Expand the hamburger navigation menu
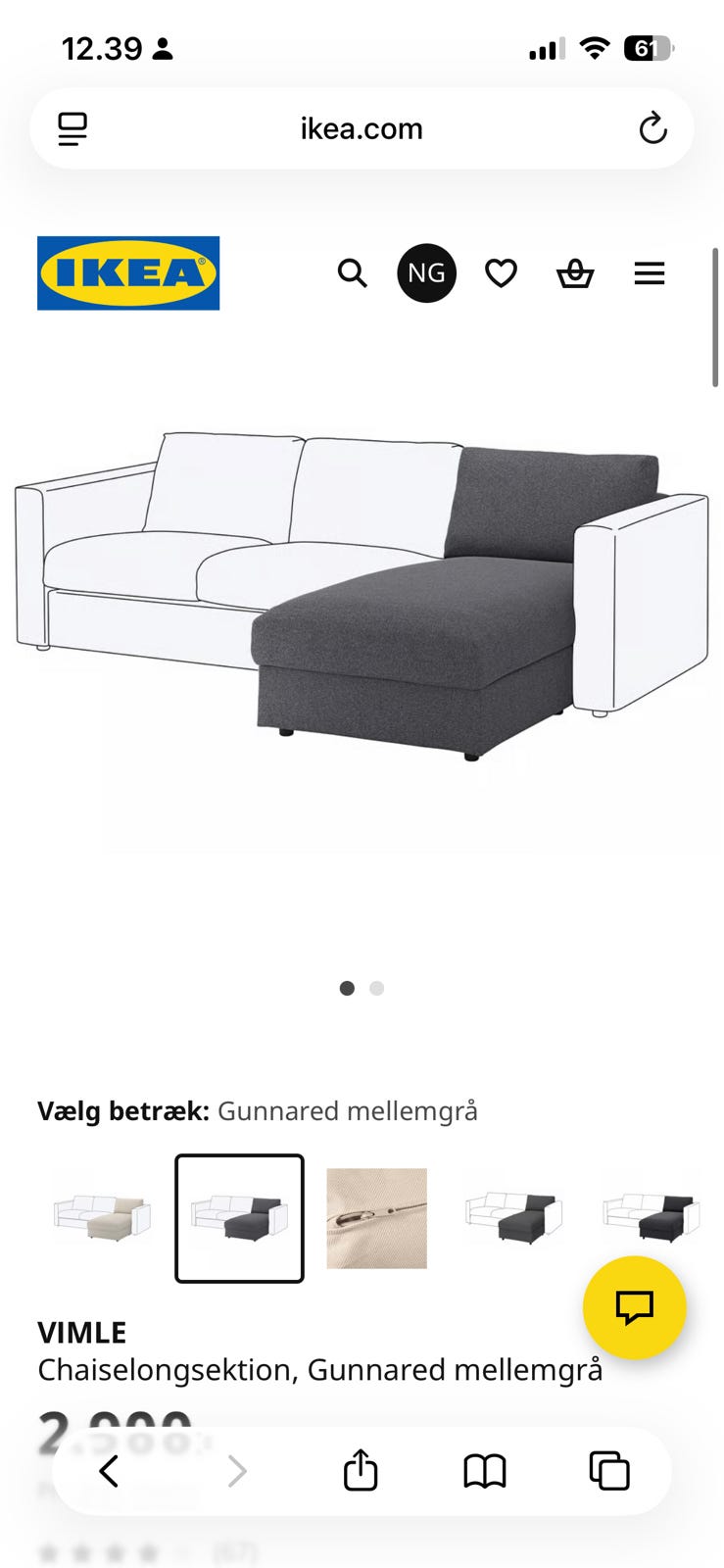 (650, 273)
